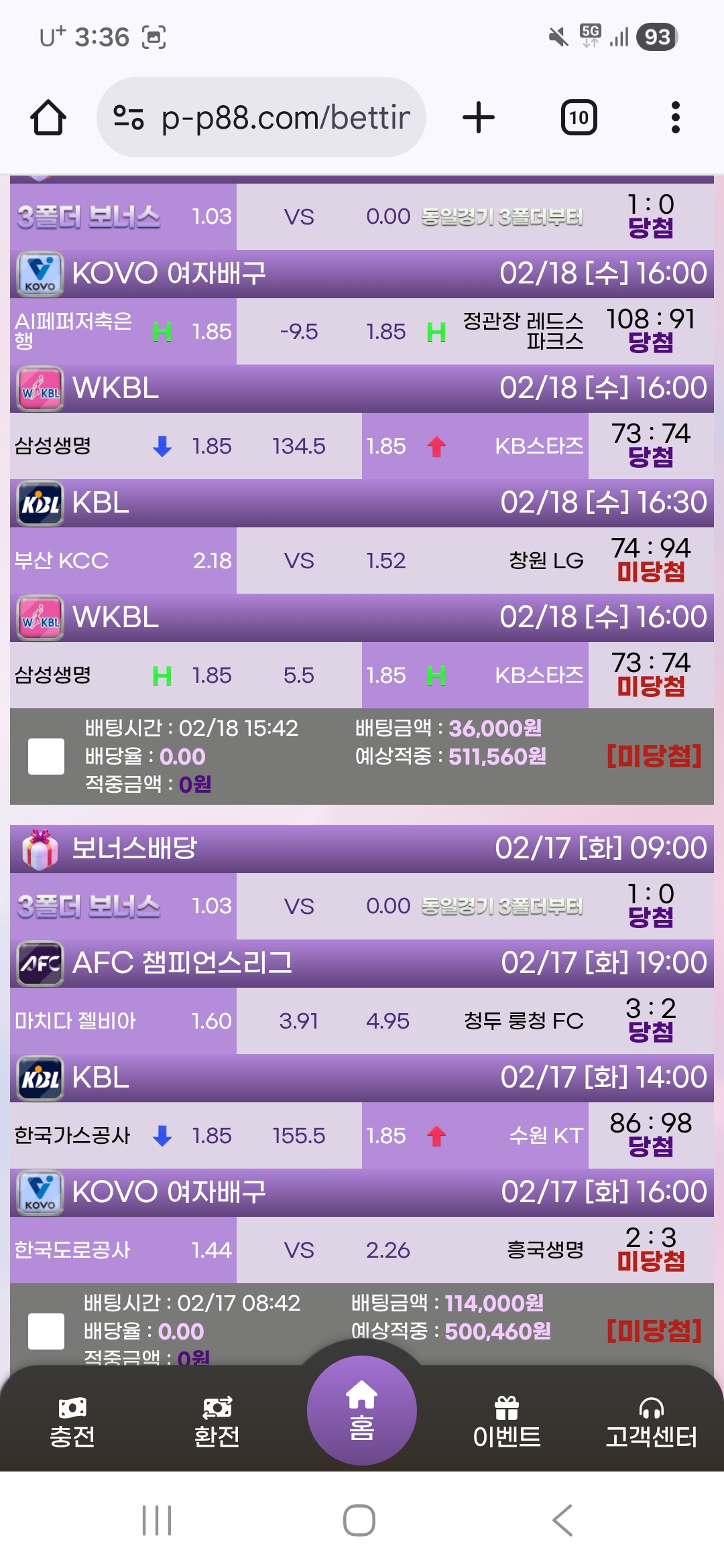Go back with the system back button
724x1568 pixels.
563,1520
